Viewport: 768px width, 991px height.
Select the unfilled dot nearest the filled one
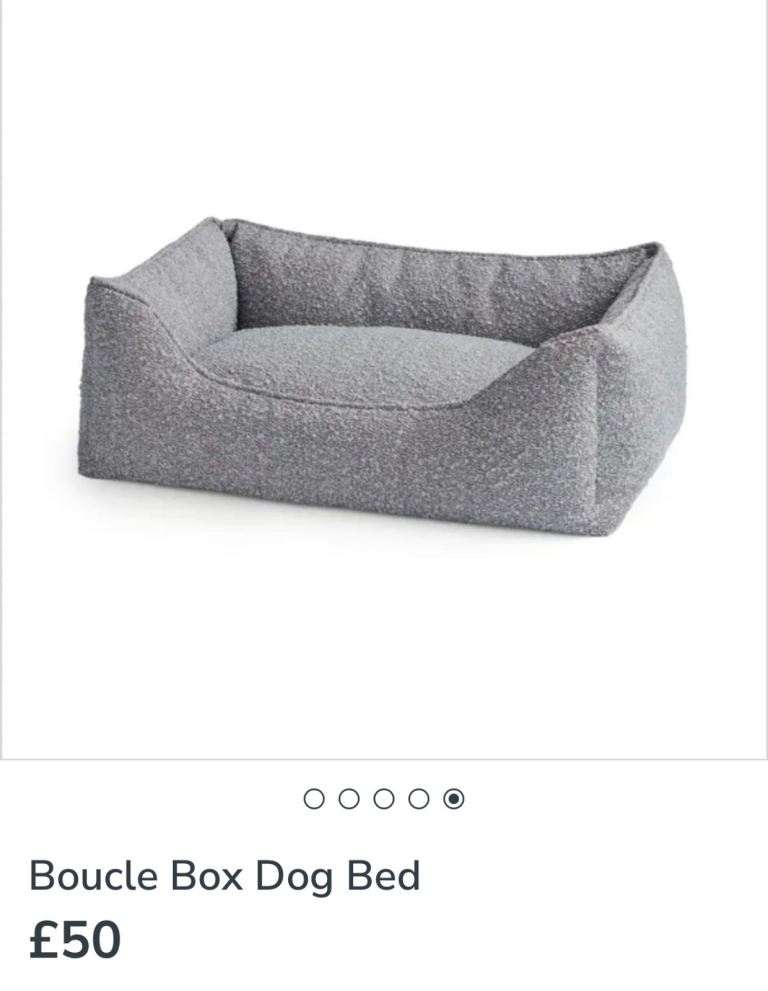(x=418, y=799)
